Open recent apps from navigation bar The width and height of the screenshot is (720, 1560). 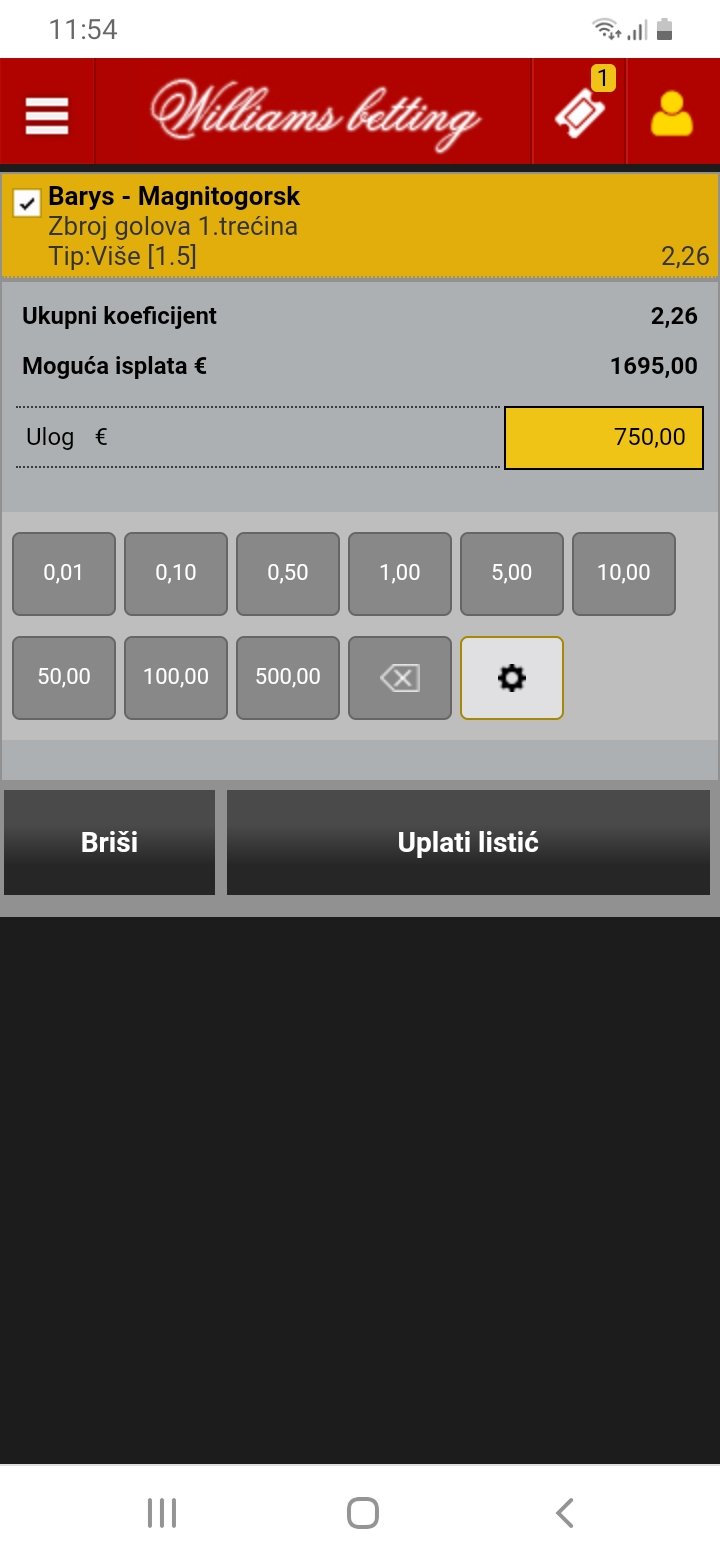[x=161, y=1512]
